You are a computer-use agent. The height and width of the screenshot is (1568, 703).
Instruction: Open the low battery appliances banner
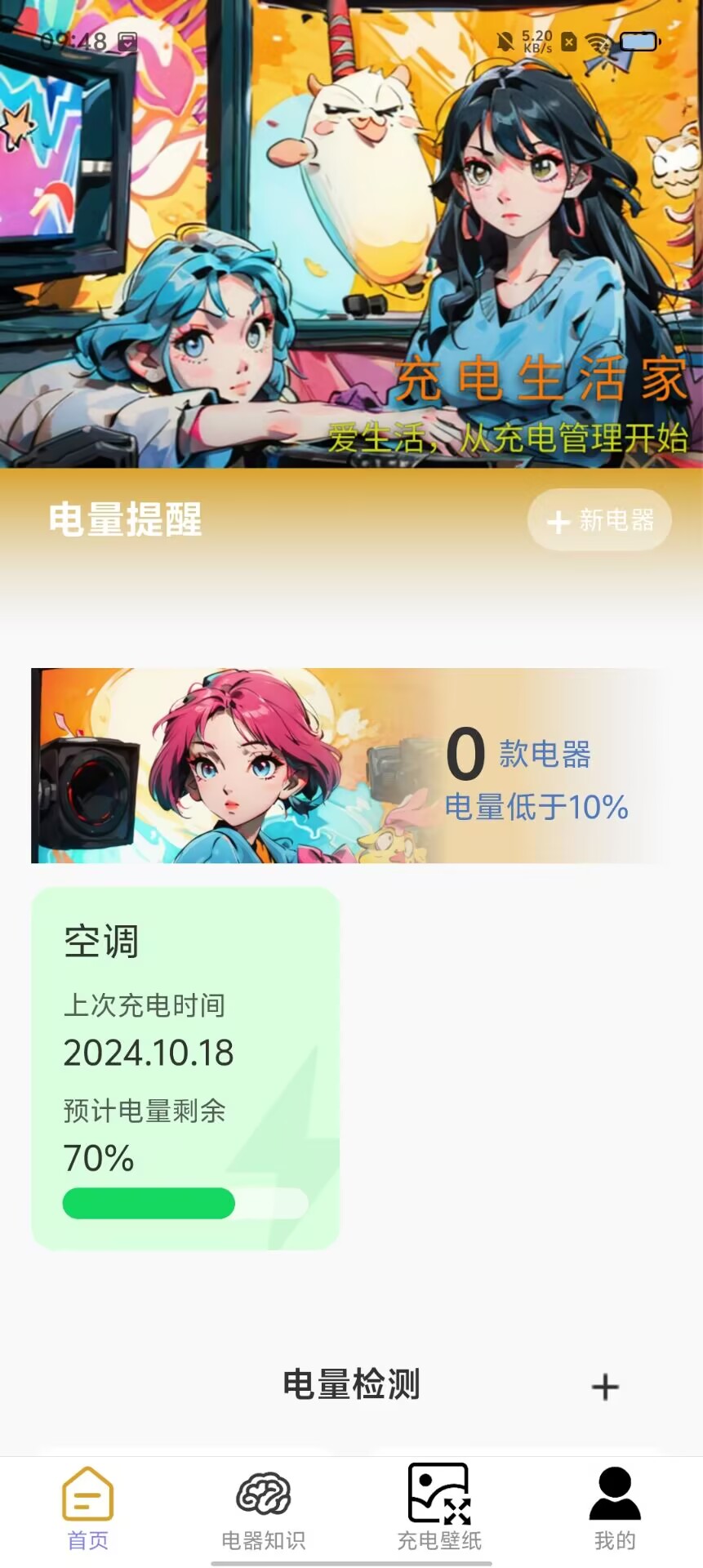pyautogui.click(x=351, y=765)
